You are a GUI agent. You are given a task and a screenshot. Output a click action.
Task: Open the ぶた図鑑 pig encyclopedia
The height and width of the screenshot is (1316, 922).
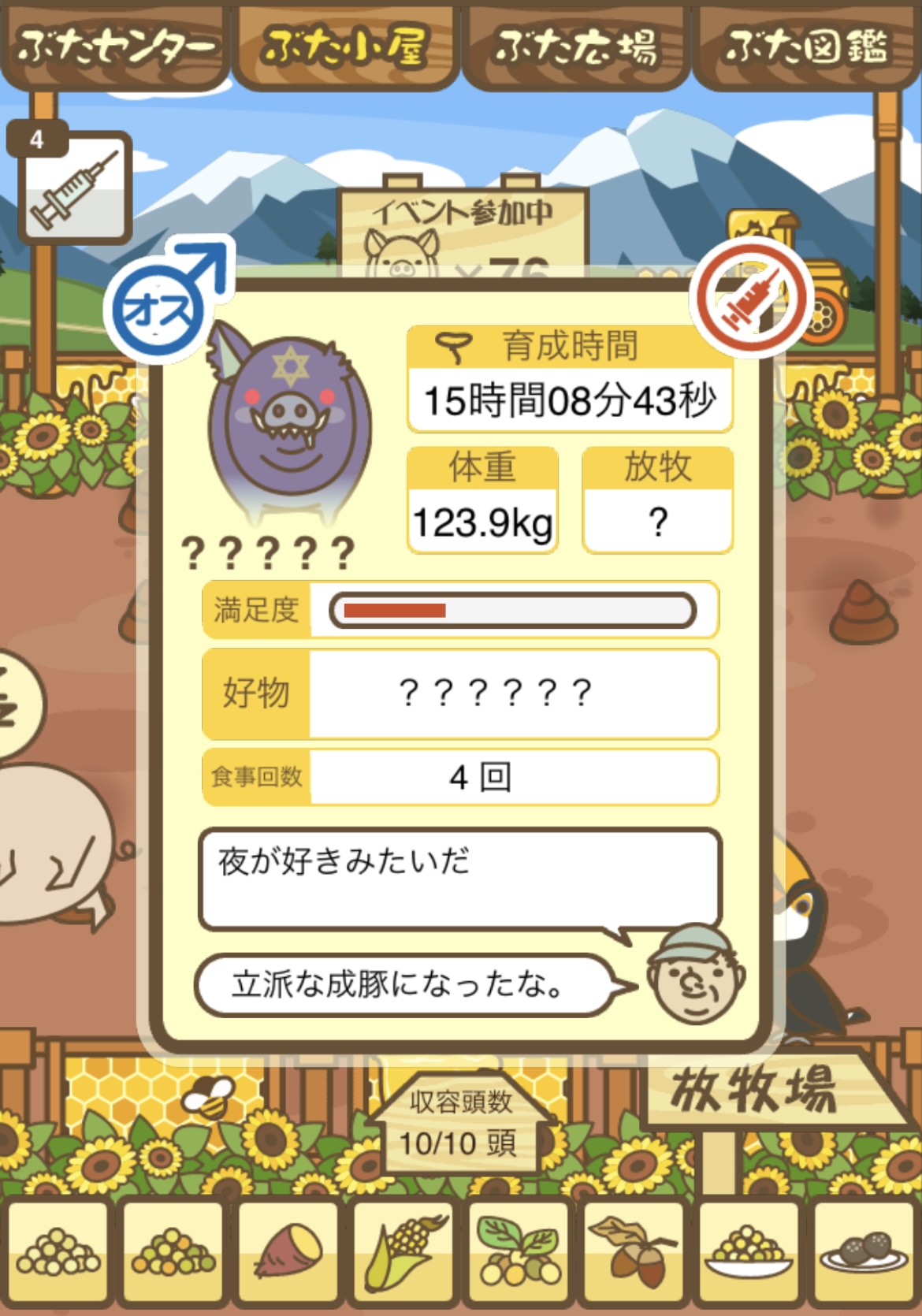(805, 47)
